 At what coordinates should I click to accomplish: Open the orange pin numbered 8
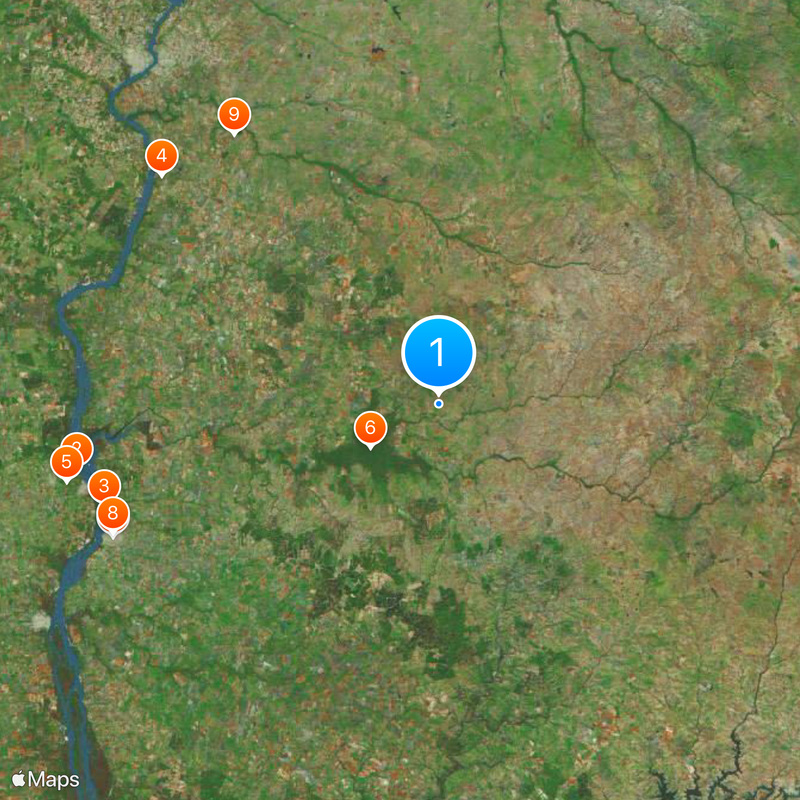pos(113,515)
